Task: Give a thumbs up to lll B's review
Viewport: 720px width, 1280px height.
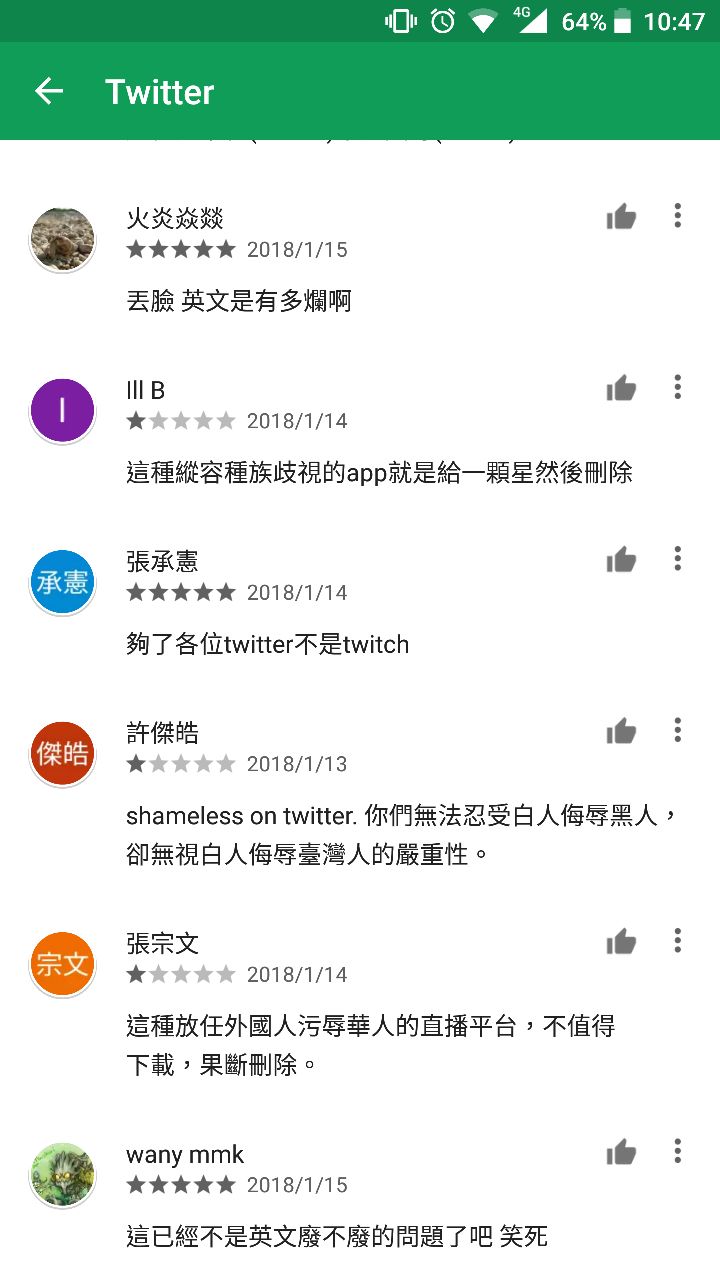Action: pyautogui.click(x=621, y=388)
